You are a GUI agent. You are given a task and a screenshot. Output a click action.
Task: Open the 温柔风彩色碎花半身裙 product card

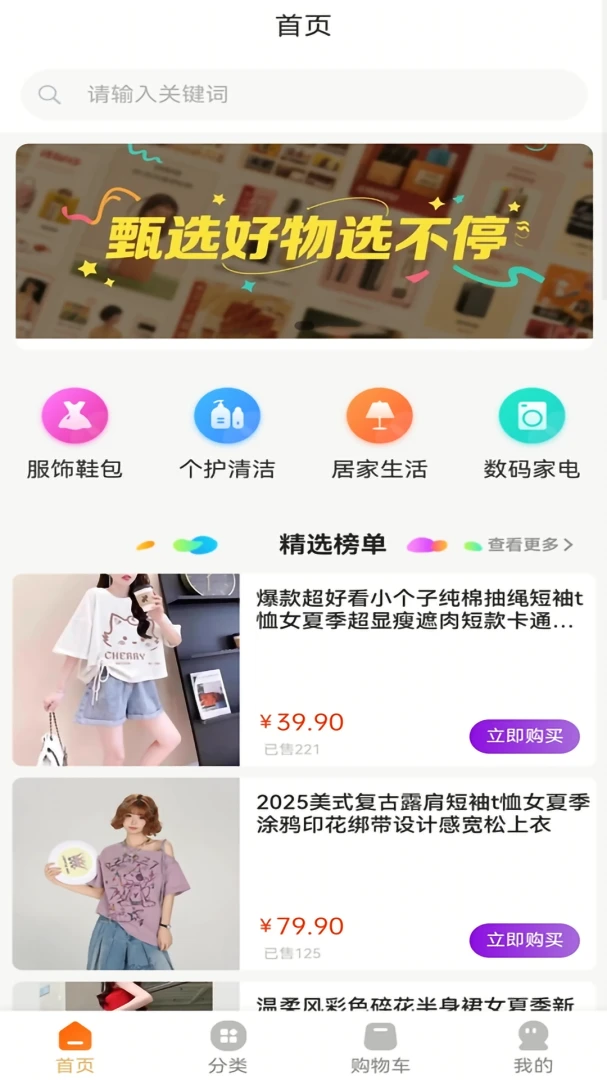[304, 996]
